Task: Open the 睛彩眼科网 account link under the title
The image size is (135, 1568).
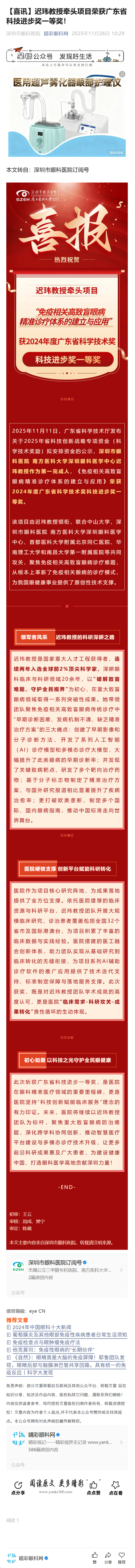Action: (x=56, y=34)
